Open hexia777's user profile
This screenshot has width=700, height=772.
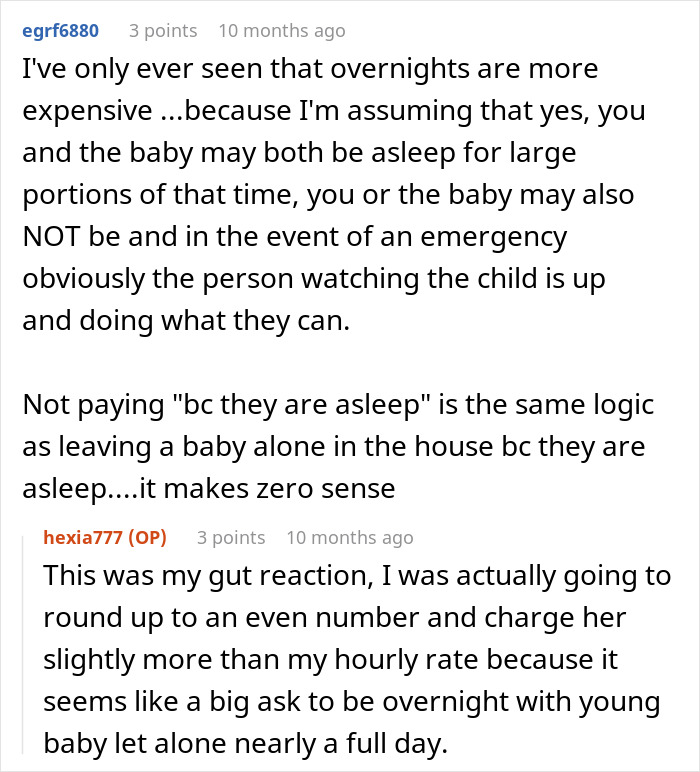(85, 538)
